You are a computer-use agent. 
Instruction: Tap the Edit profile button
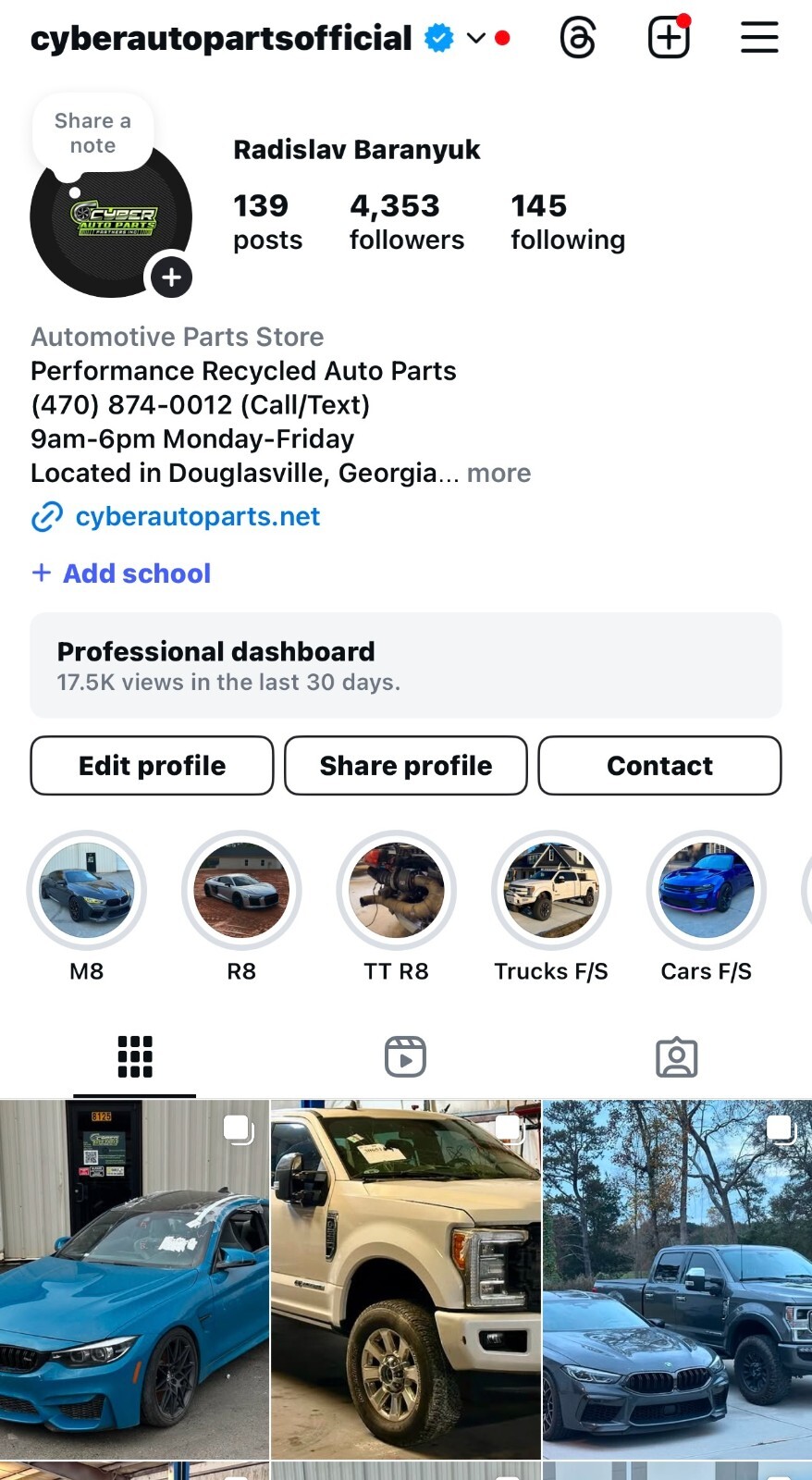coord(152,766)
